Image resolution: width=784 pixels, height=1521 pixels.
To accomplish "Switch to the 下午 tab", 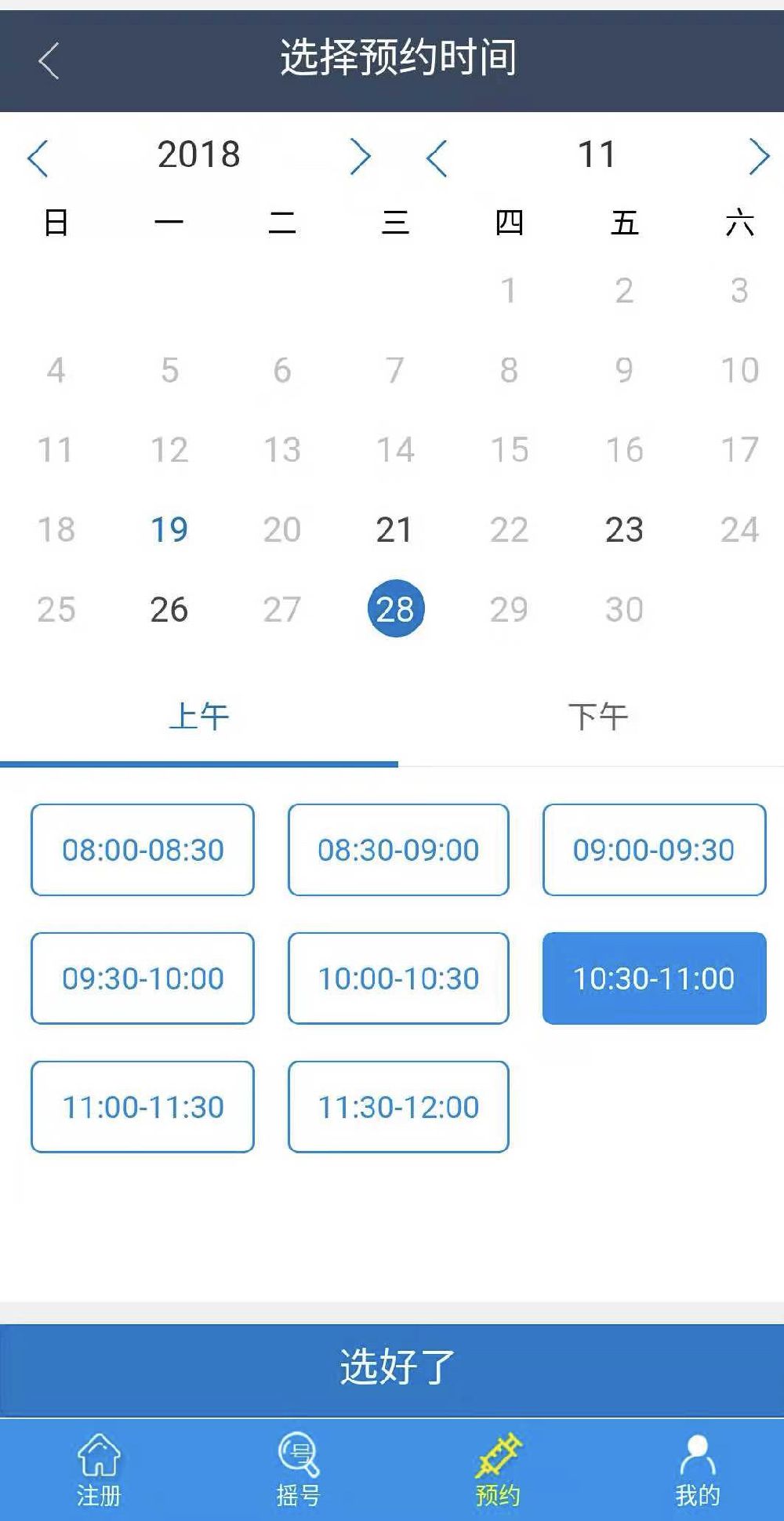I will coord(597,717).
